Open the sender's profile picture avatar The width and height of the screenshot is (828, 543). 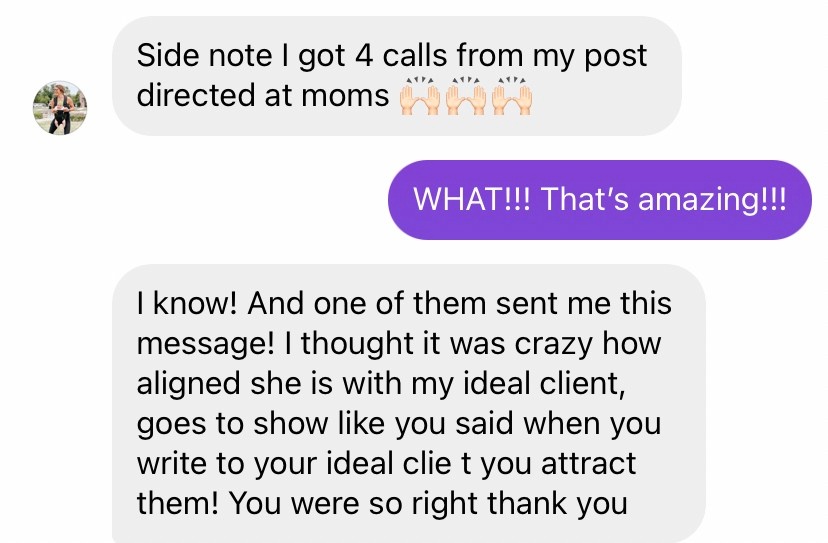60,108
